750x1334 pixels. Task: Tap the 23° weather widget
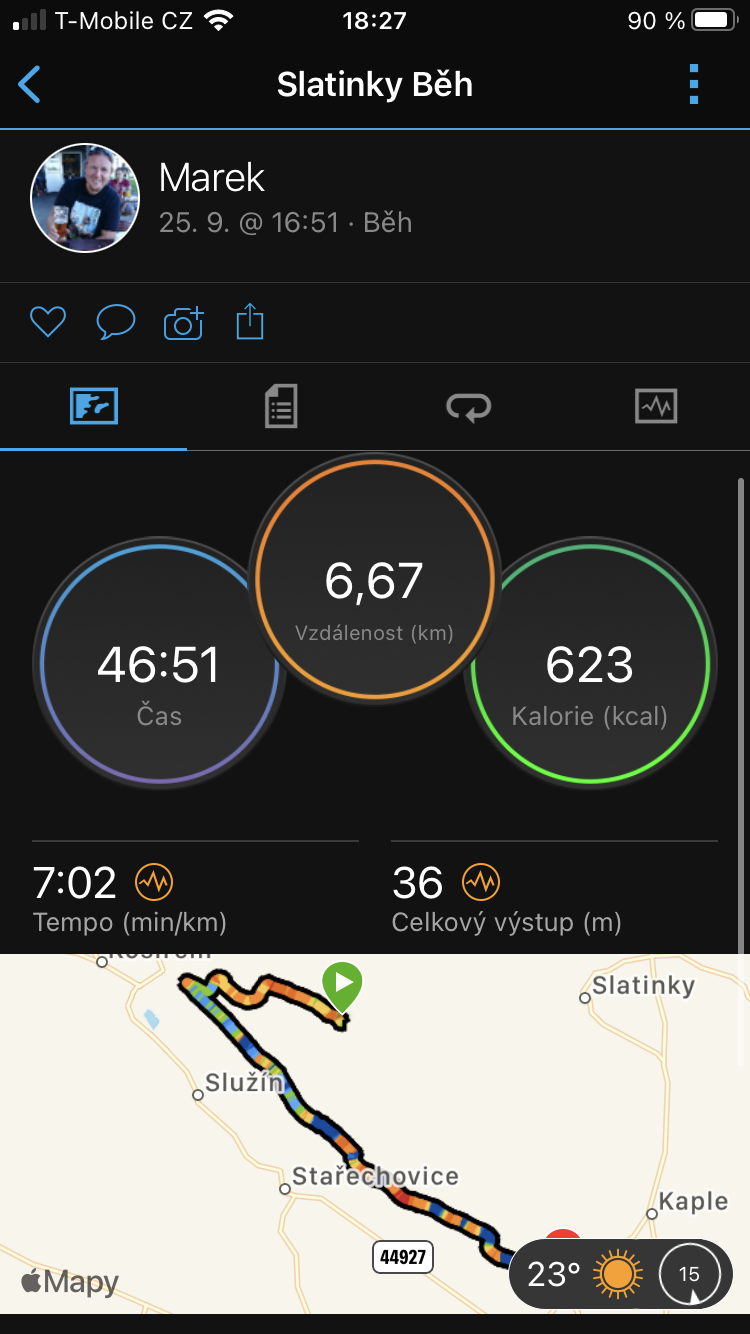(x=622, y=1274)
